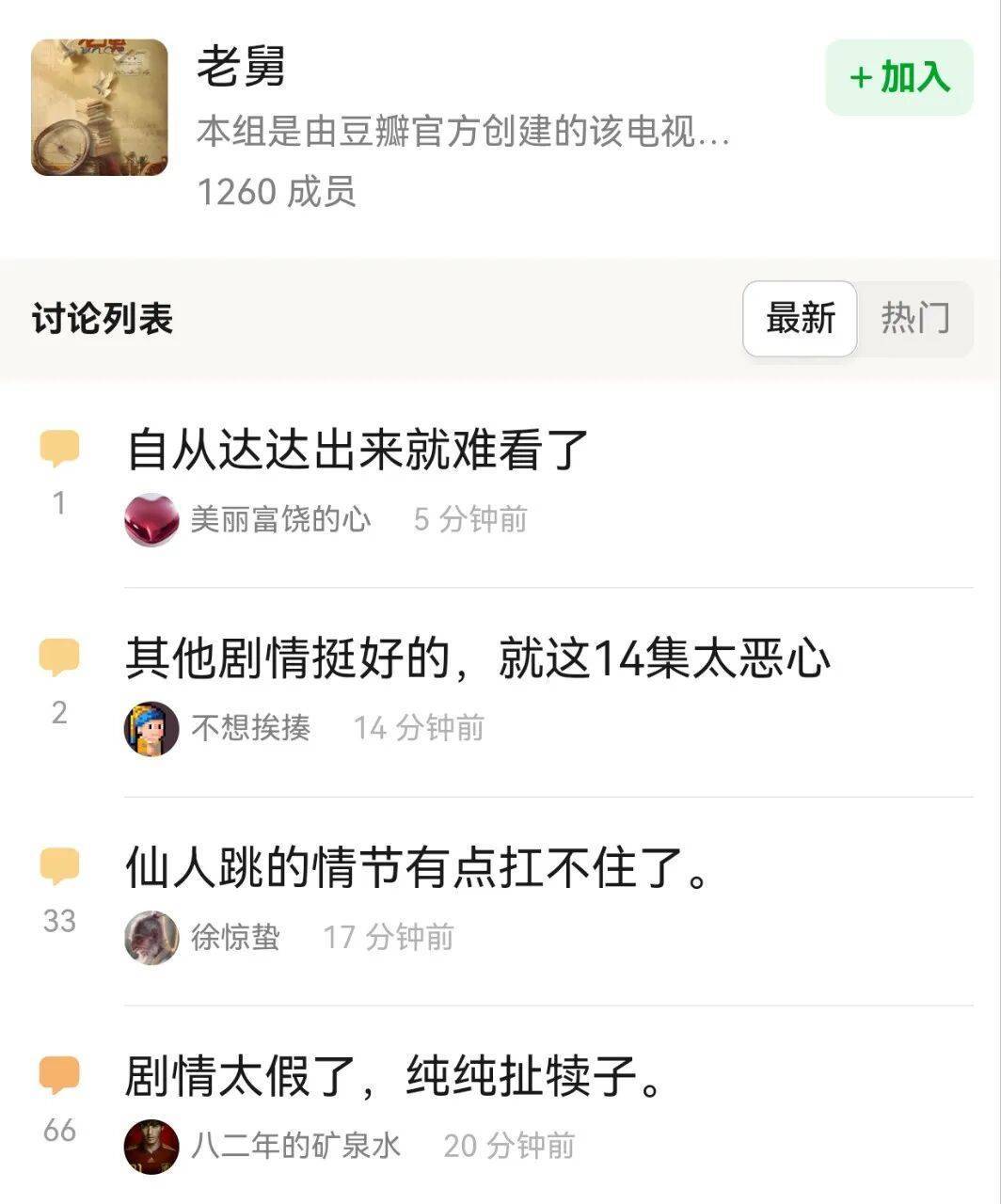1001x1204 pixels.
Task: Open 徐惊蛰's avatar
Action: click(151, 937)
